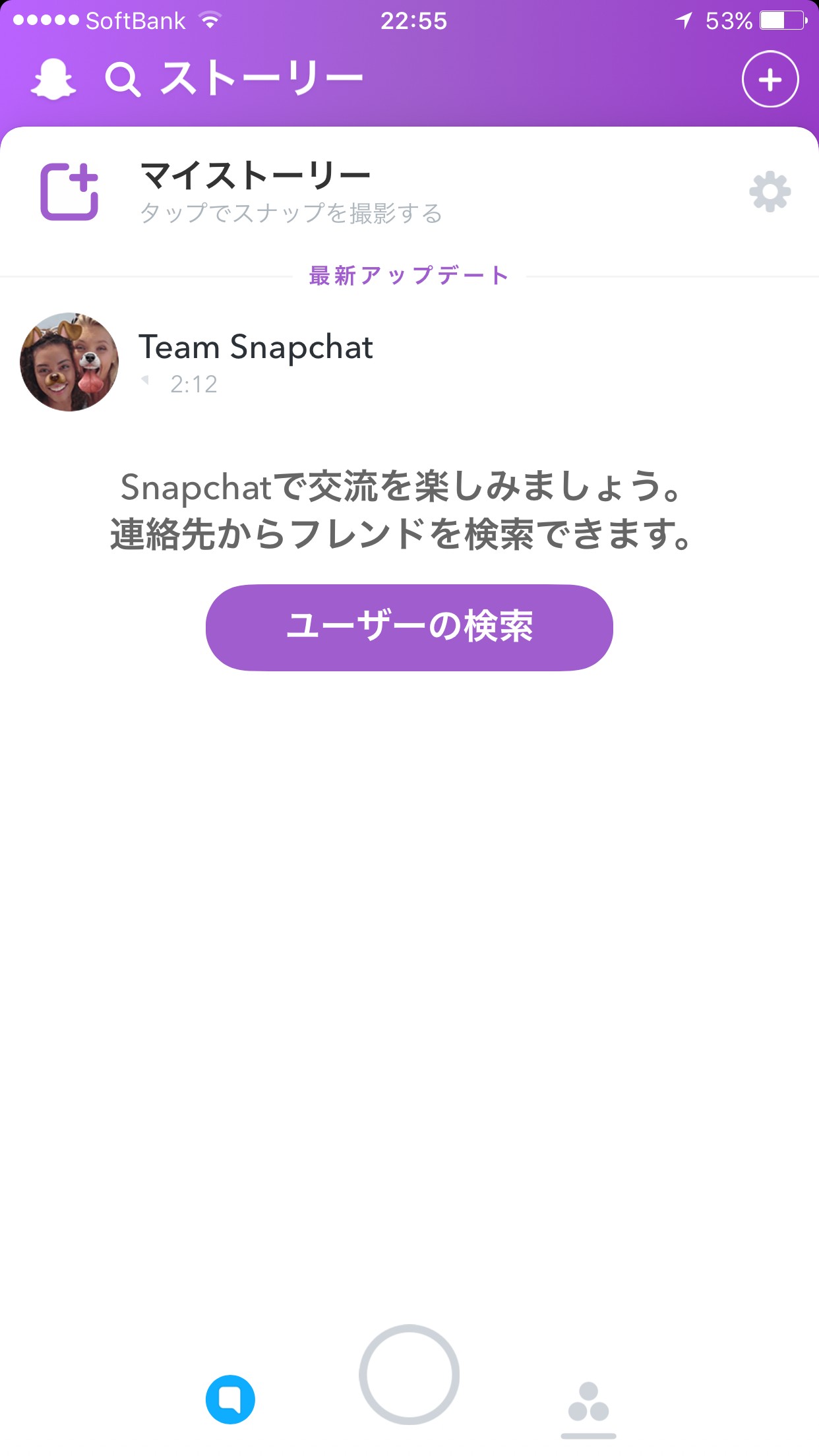
Task: Go to the chat tab icon
Action: coord(230,1399)
